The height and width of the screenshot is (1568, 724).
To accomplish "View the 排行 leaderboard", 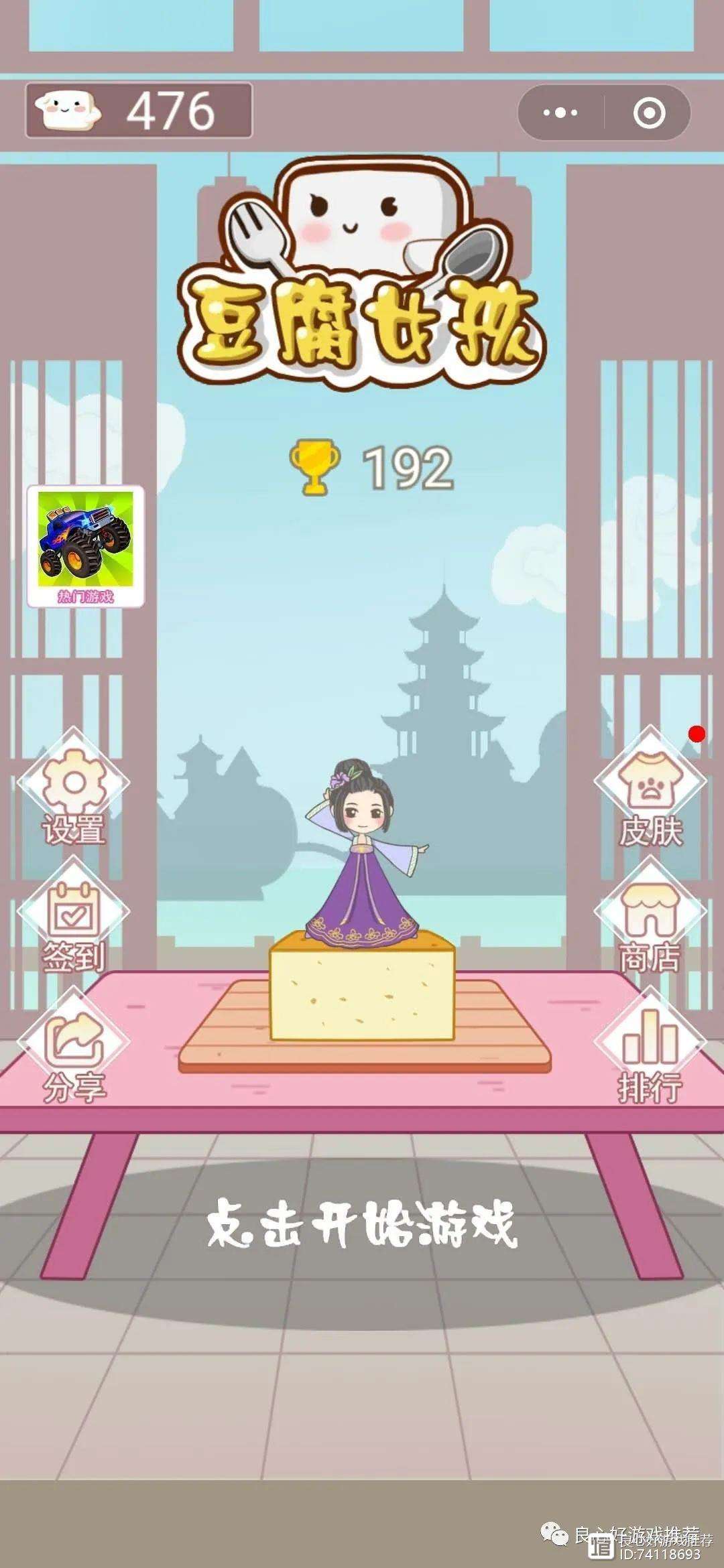I will [x=650, y=1049].
